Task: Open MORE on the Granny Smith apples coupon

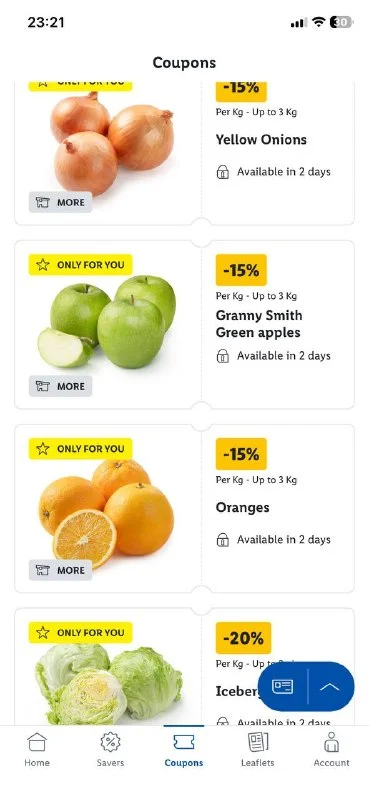Action: point(60,386)
